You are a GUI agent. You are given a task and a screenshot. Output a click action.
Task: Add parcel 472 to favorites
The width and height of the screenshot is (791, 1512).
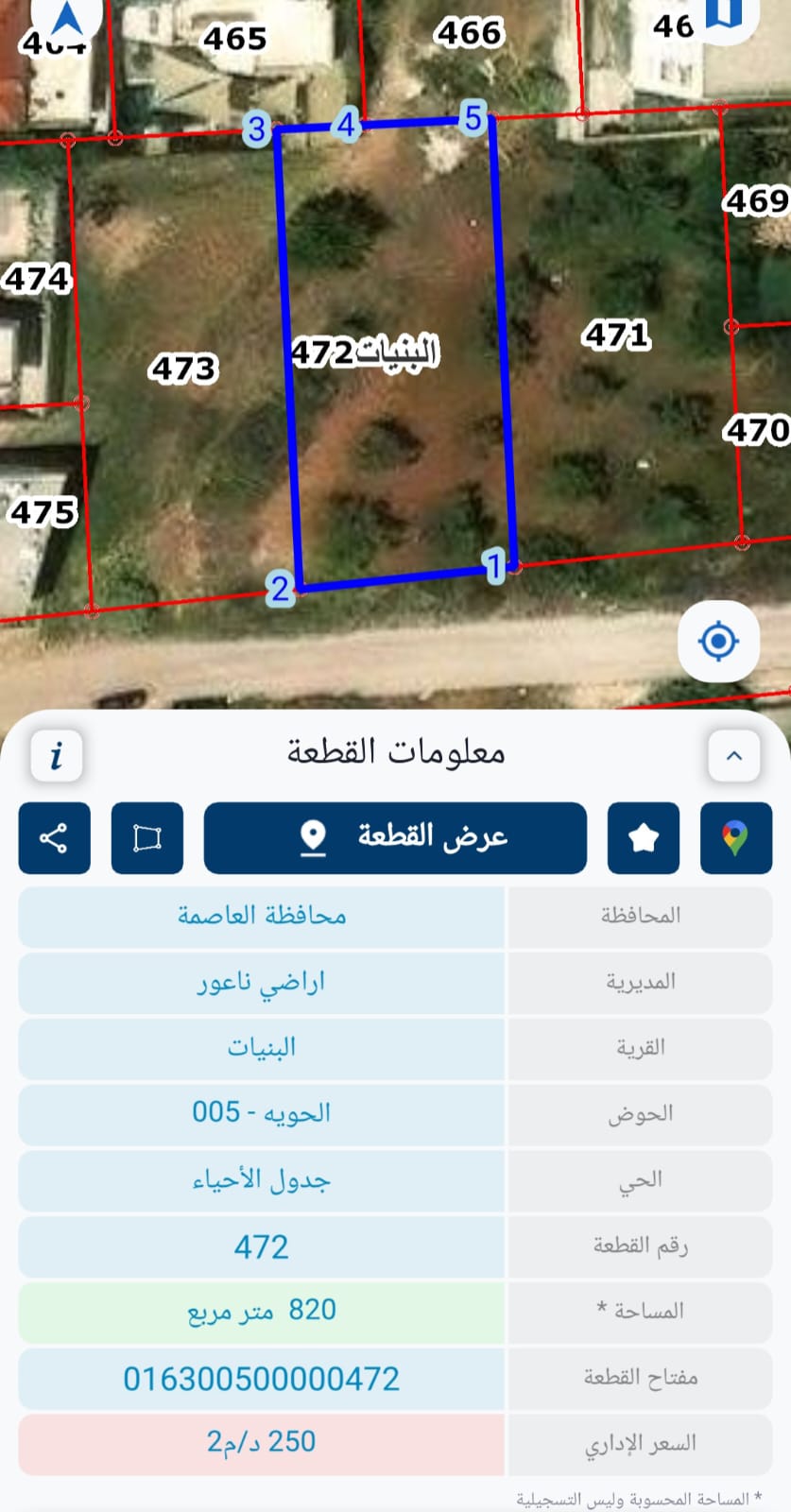[643, 837]
